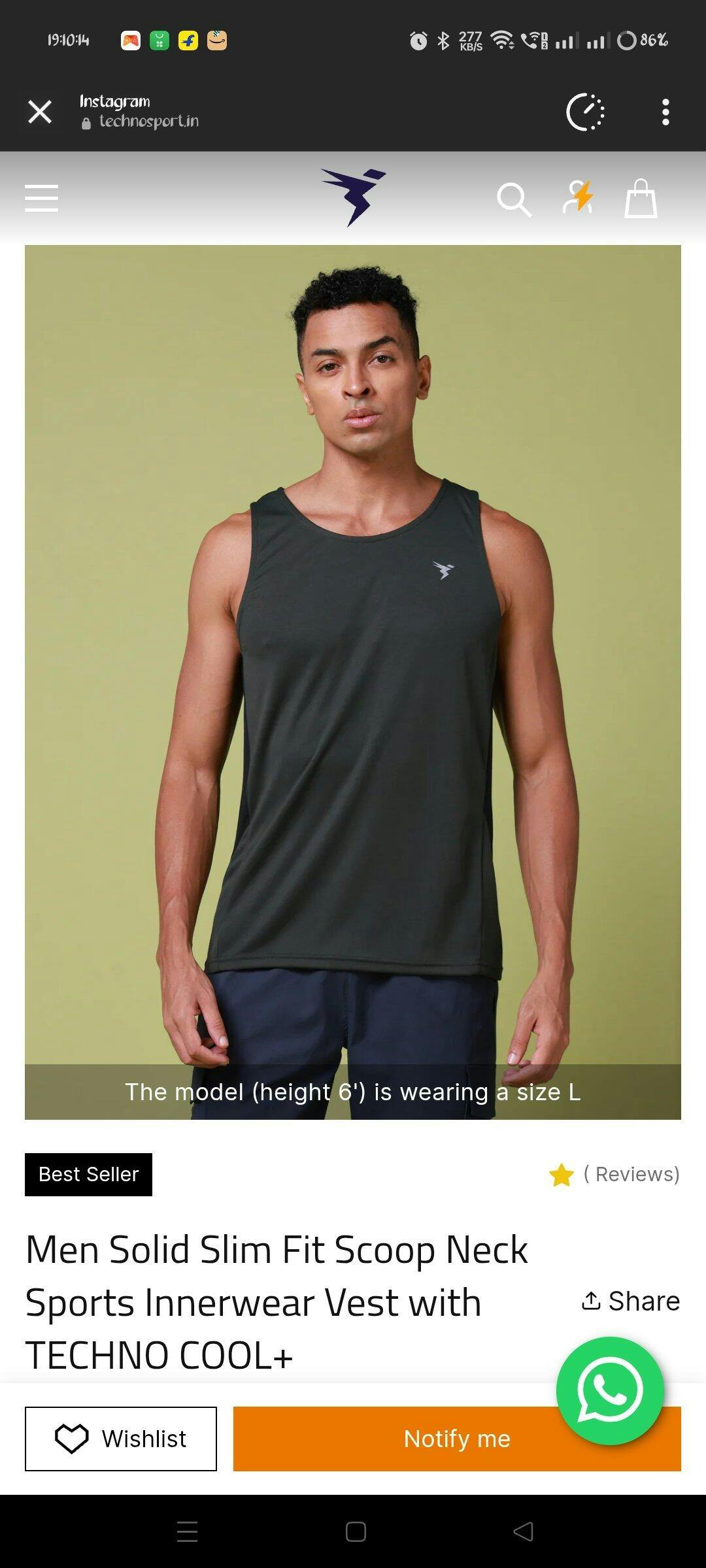Tap the Technosport logo
Viewport: 706px width, 1568px height.
353,197
